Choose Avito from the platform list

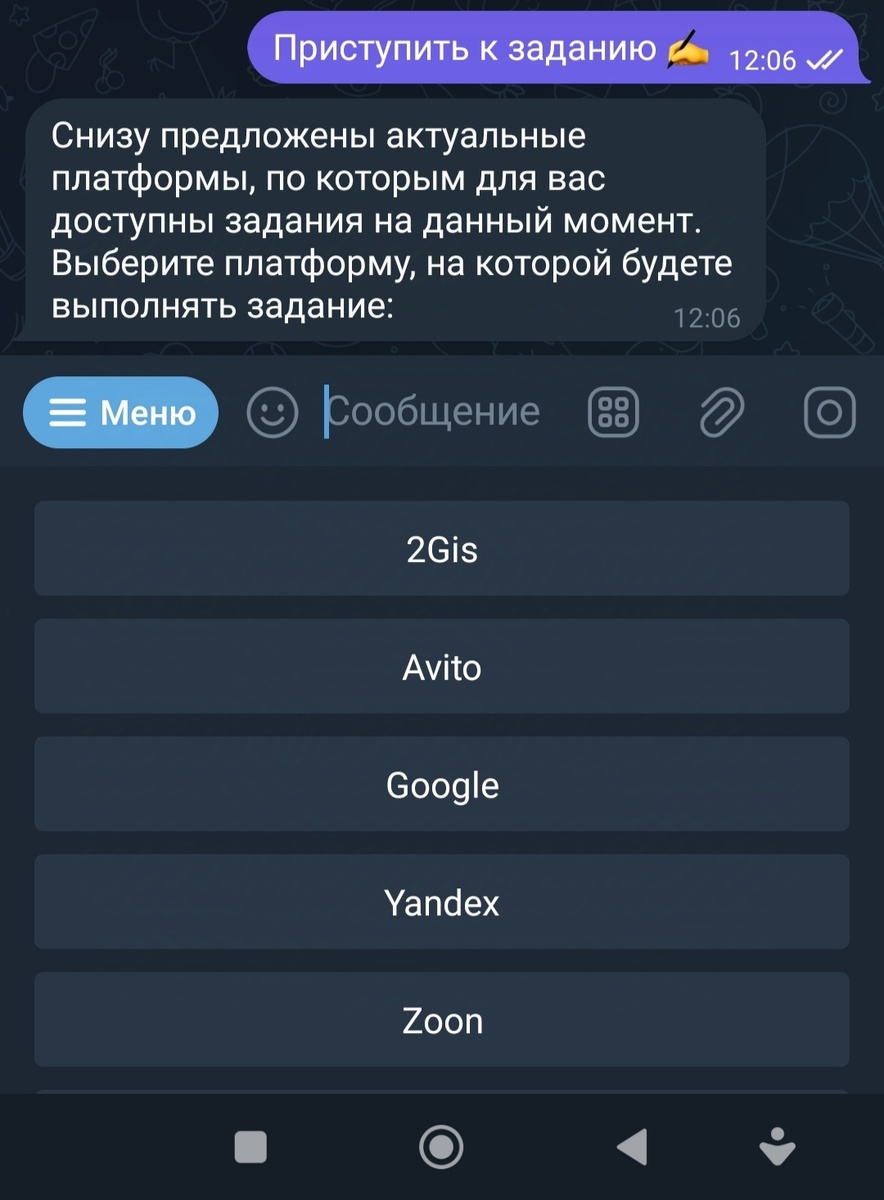[442, 666]
